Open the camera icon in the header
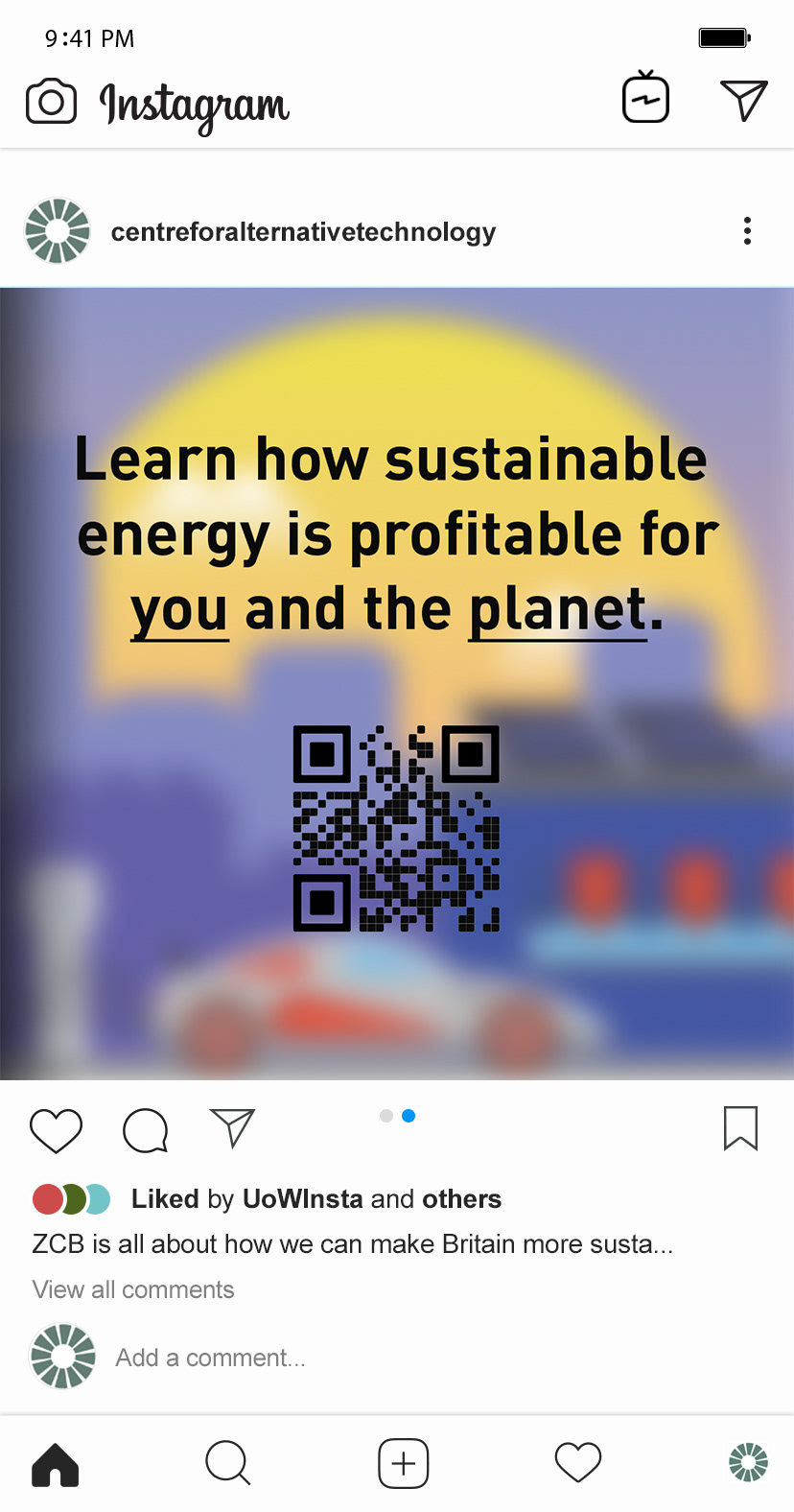Screen dimensions: 794x1512 pos(51,101)
